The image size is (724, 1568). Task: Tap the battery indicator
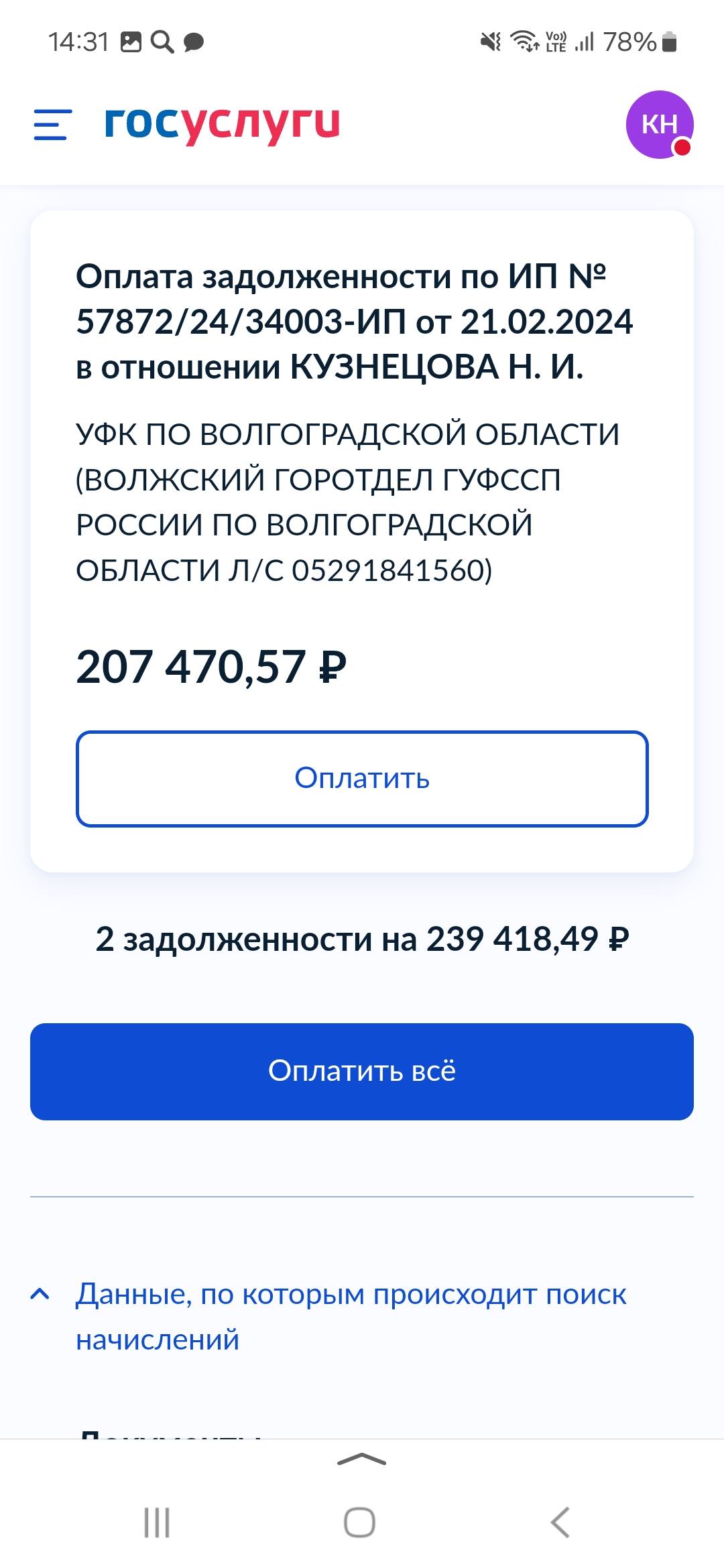click(x=668, y=42)
